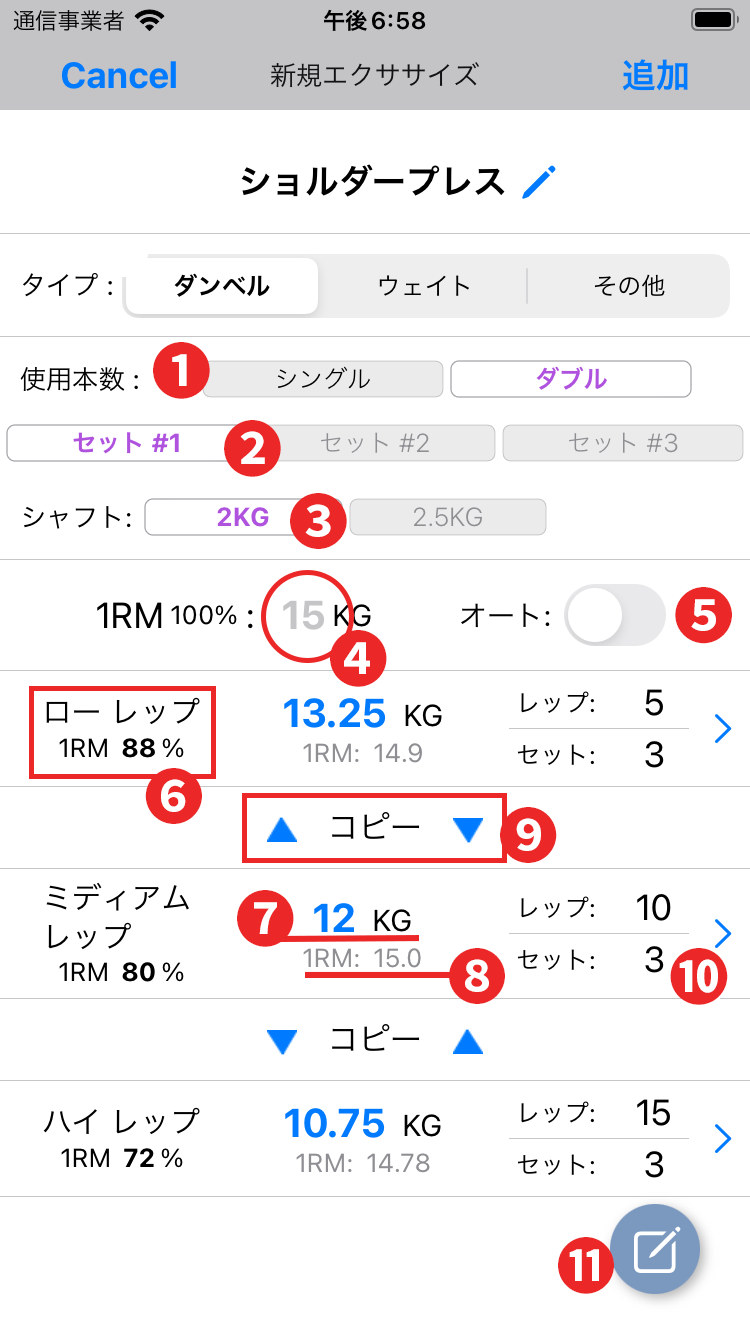The image size is (750, 1334).
Task: Choose シングル for 使用本数
Action: (x=324, y=379)
